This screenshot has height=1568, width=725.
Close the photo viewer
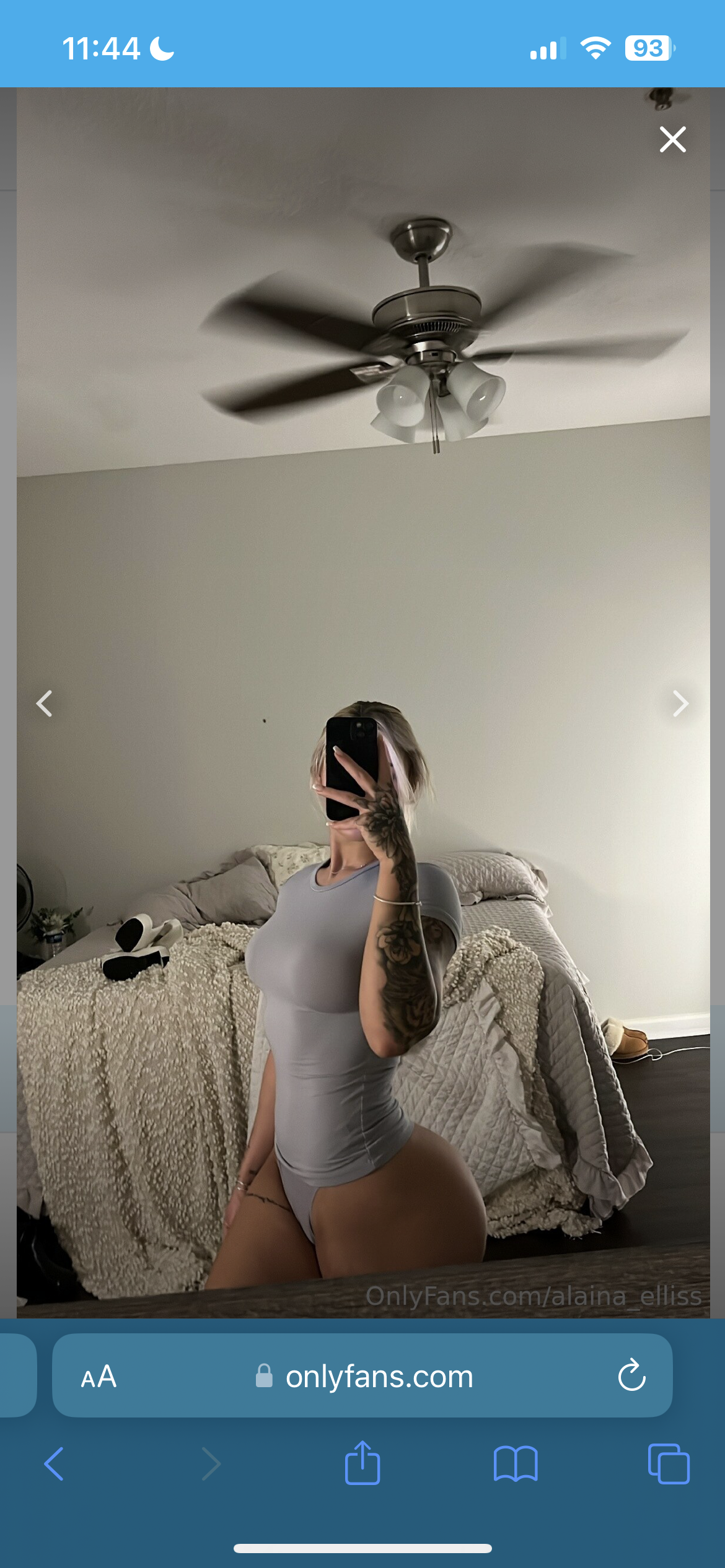(x=672, y=139)
